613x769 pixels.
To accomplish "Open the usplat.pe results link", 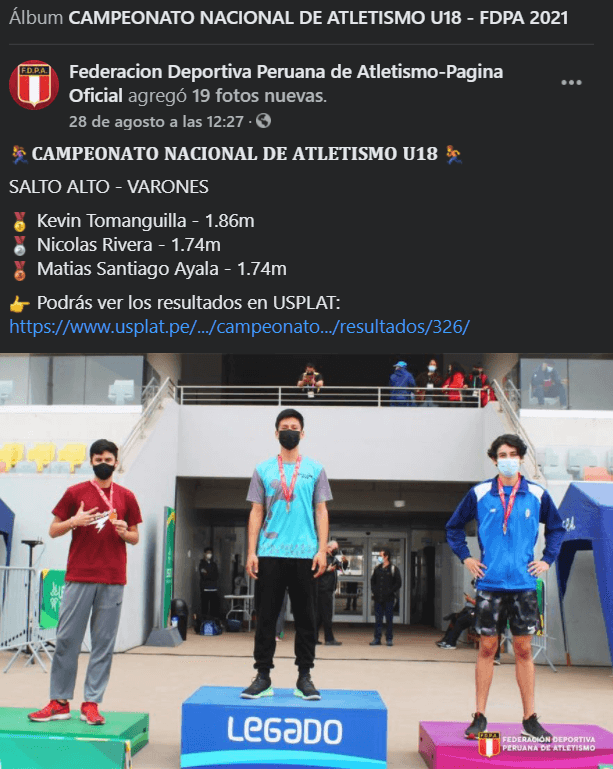I will tap(239, 327).
